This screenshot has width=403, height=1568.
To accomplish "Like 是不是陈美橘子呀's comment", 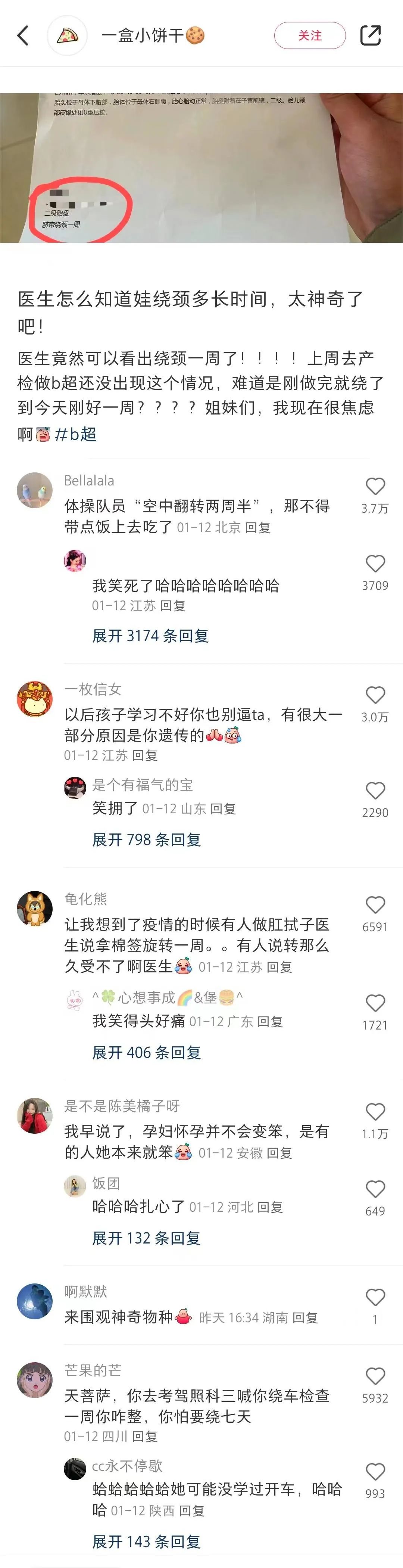I will click(x=375, y=1112).
